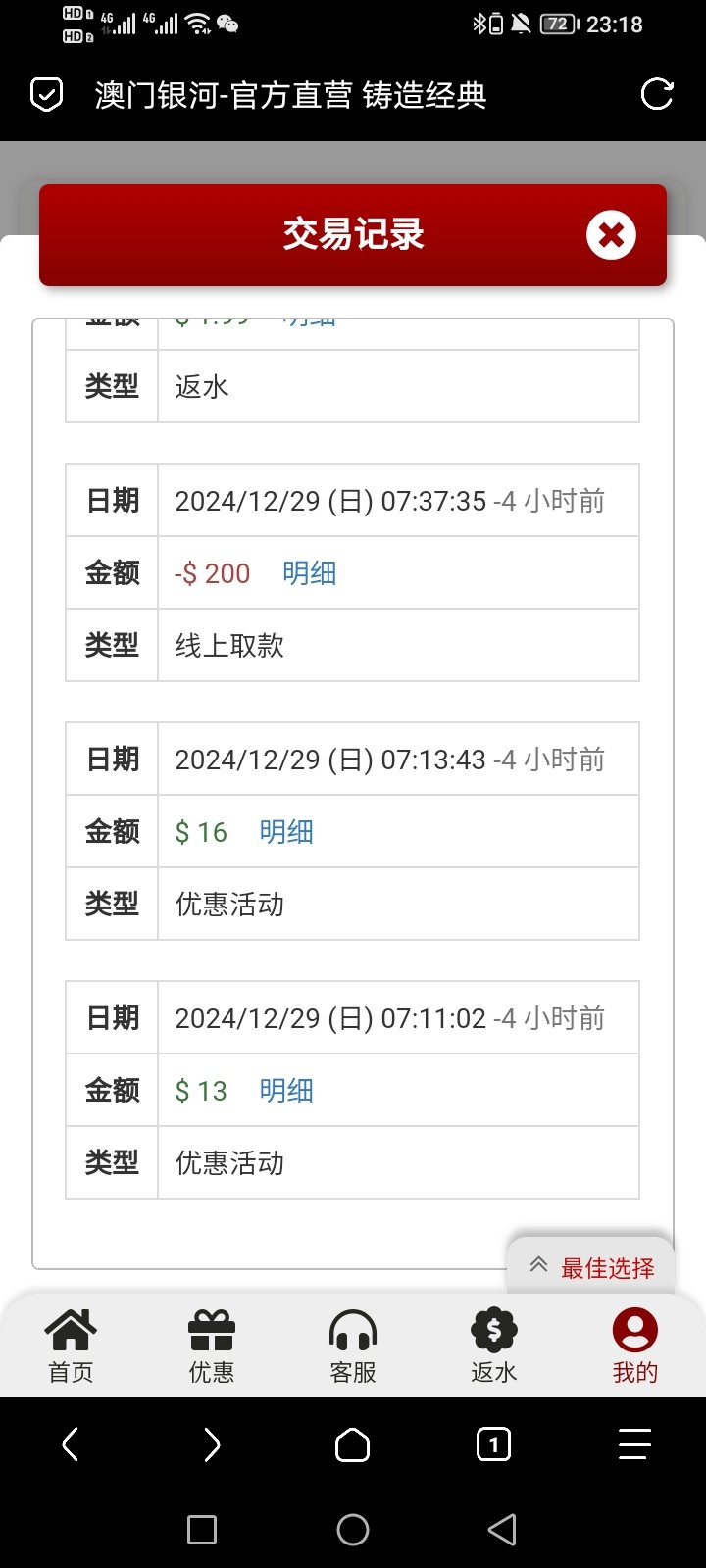The width and height of the screenshot is (706, 1568).
Task: Open the site security shield icon
Action: [47, 95]
